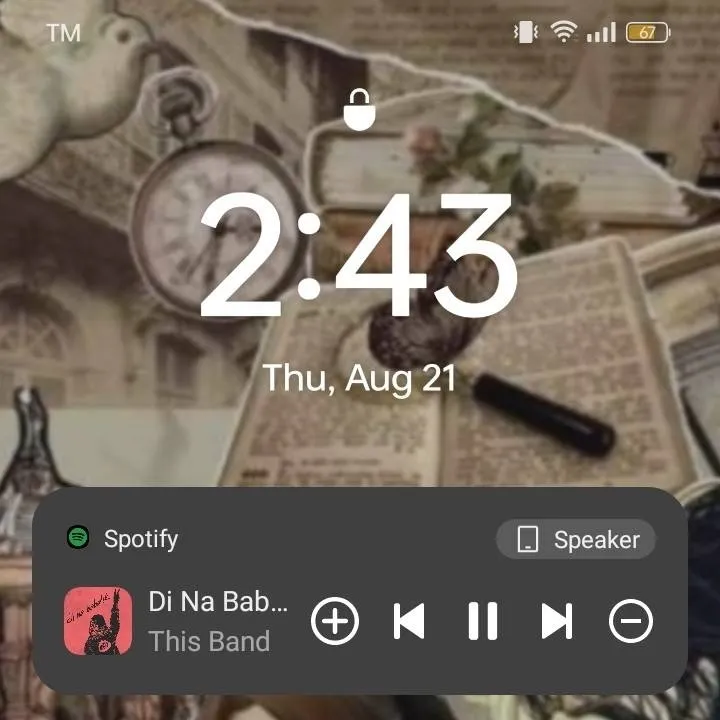Pause the Spotify song playing

tap(483, 621)
